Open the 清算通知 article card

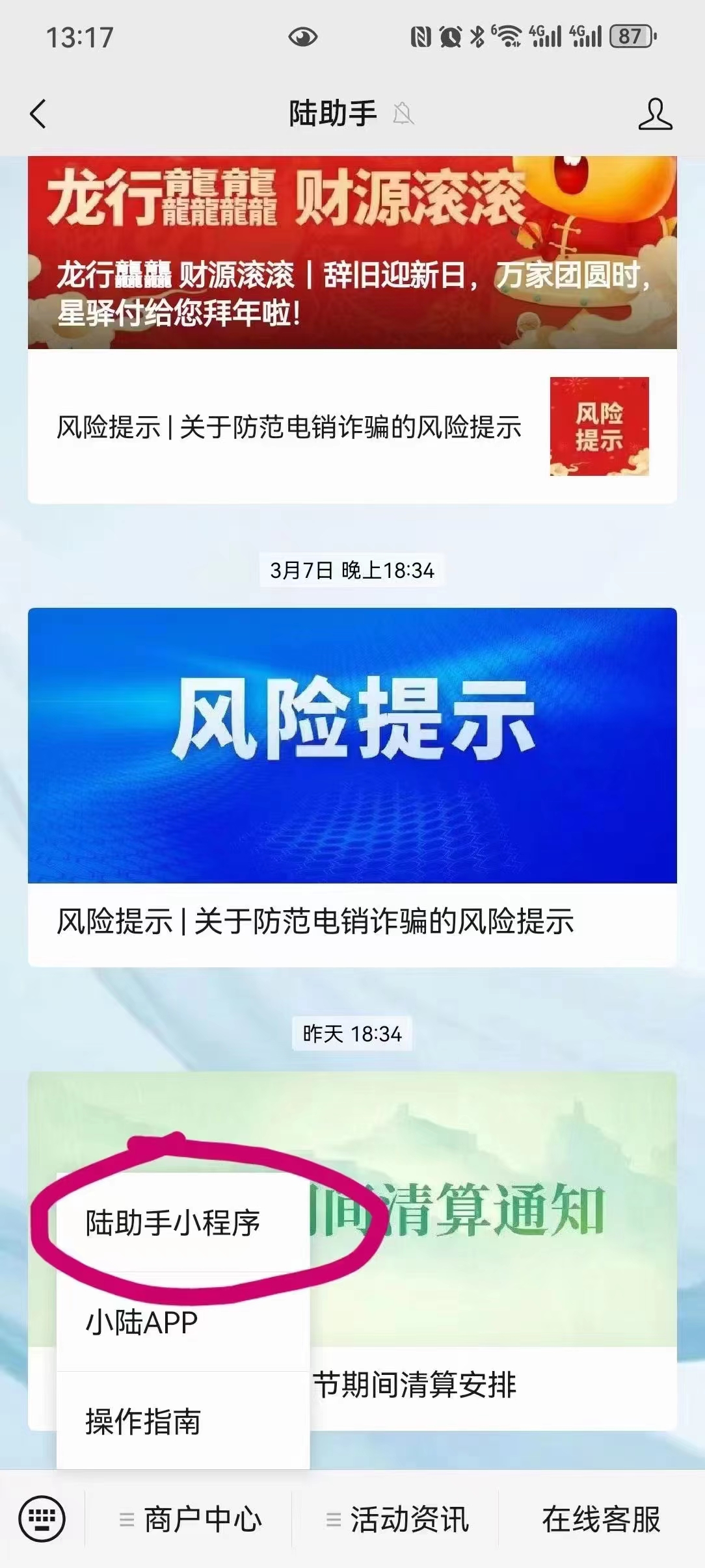(494, 1209)
